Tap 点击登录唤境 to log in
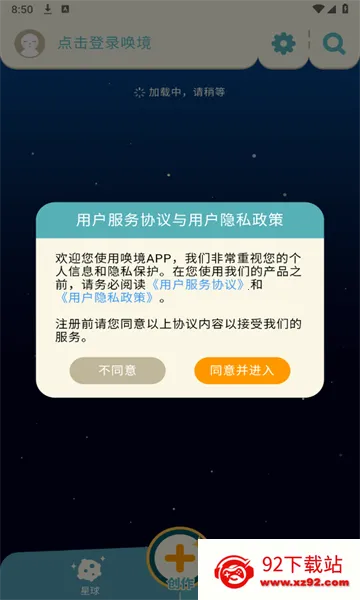360x600 pixels. pyautogui.click(x=104, y=43)
